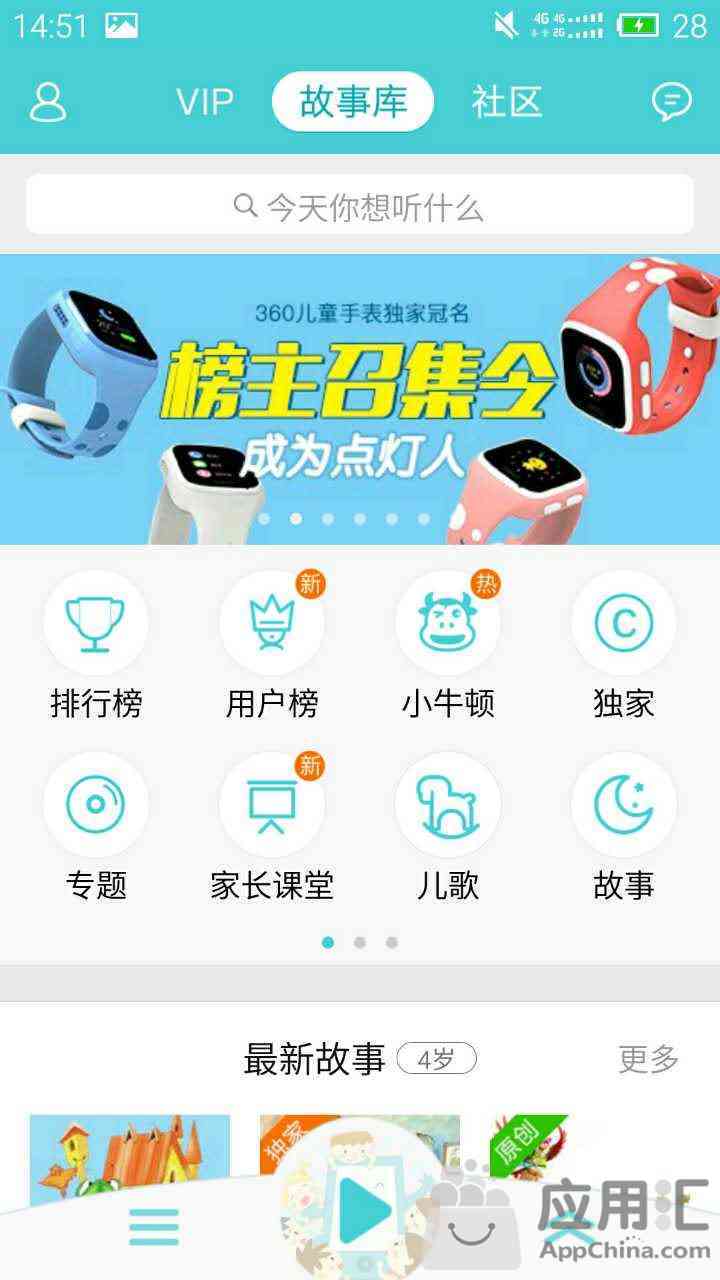Viewport: 720px width, 1280px height.
Task: Open the 独家 exclusive section
Action: click(x=624, y=647)
